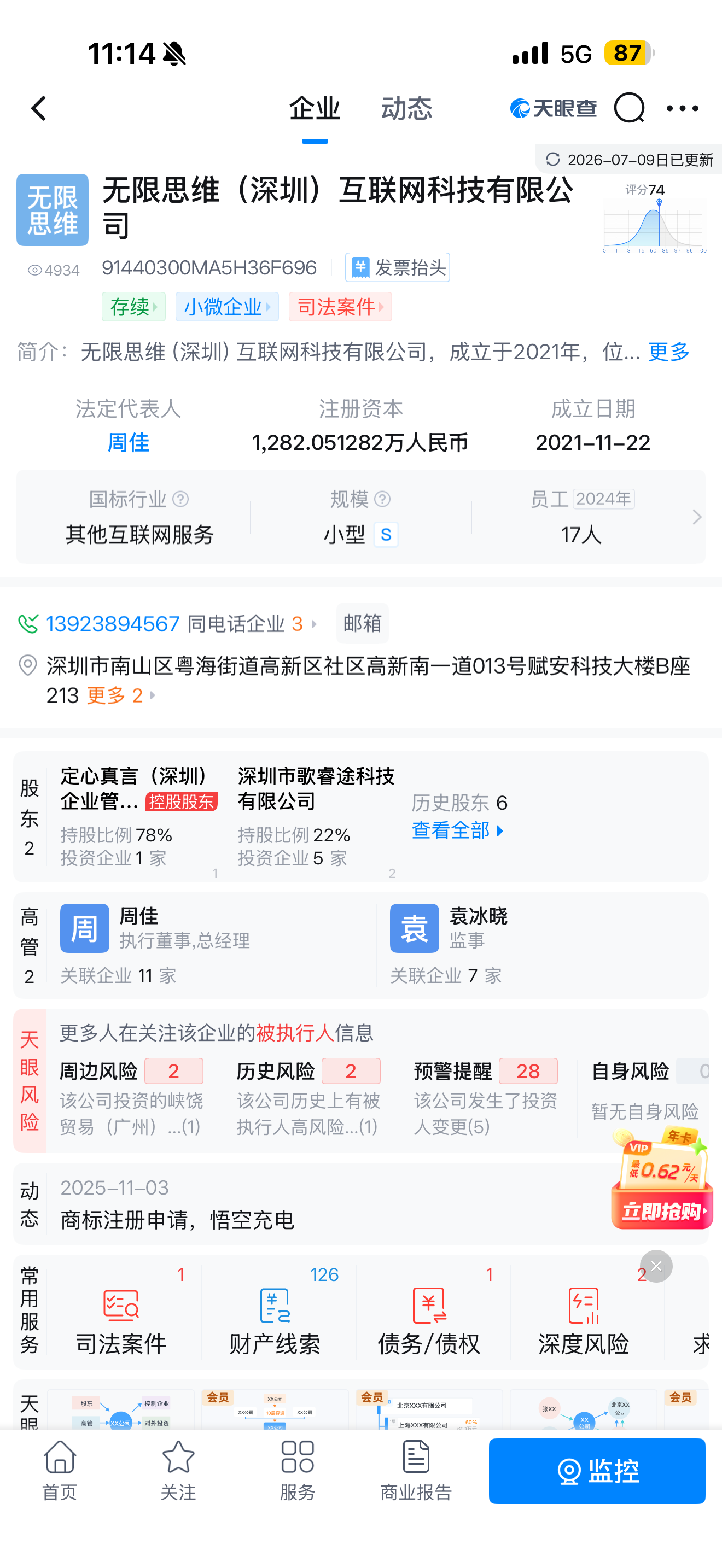
Task: Open the 小微企业 tag chip
Action: (x=227, y=307)
